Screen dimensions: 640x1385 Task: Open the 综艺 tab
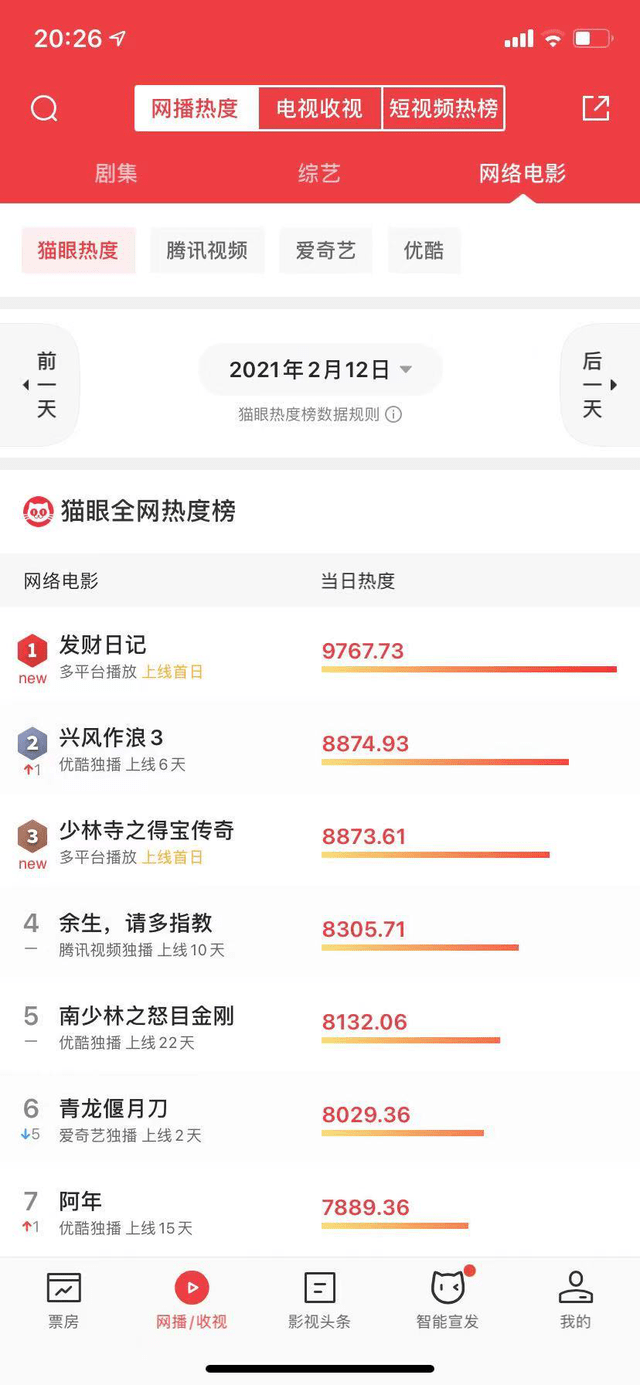319,173
